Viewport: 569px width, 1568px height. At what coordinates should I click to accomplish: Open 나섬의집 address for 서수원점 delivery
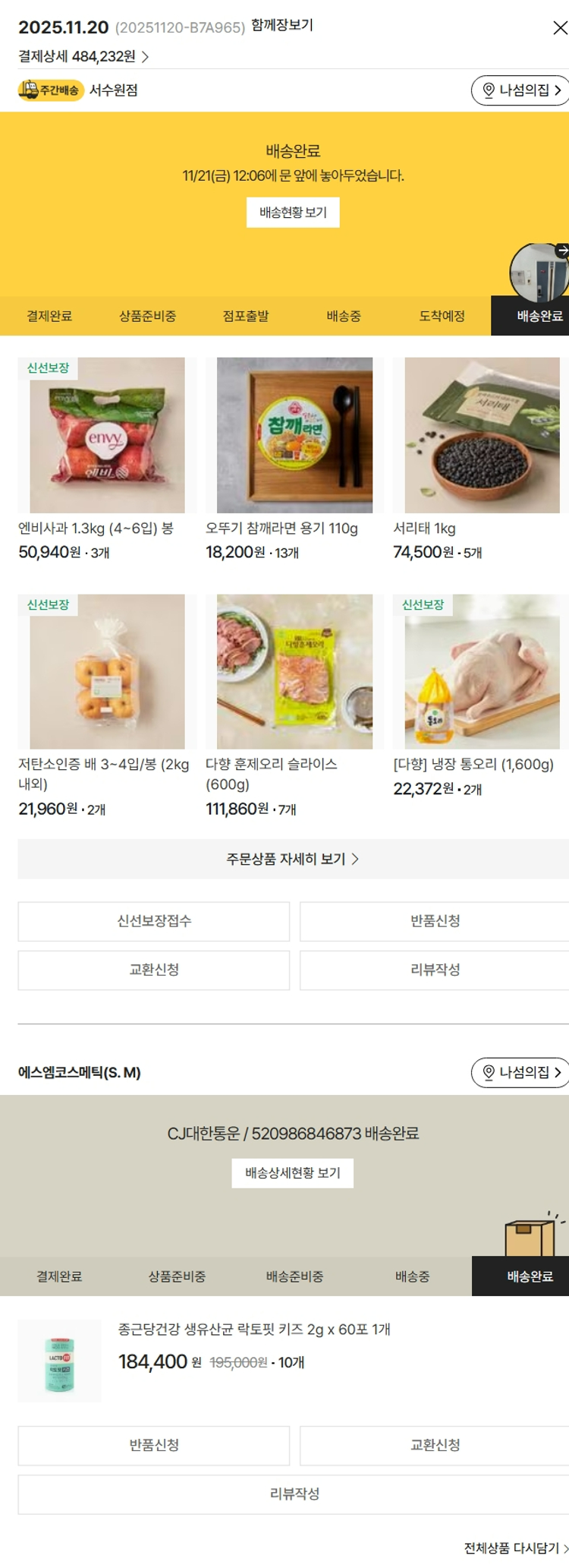520,90
